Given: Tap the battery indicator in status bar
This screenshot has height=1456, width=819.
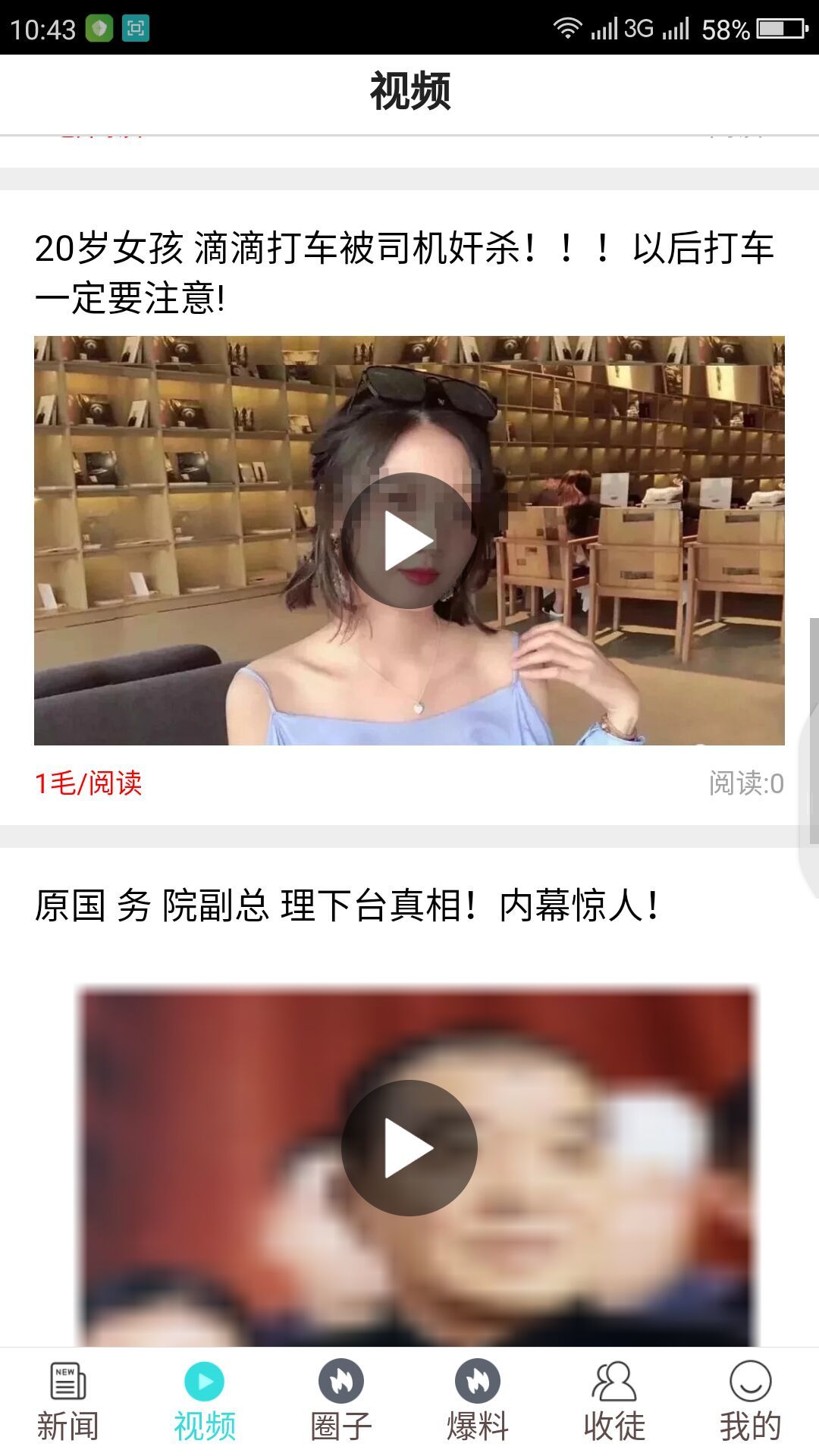Looking at the screenshot, I should (x=781, y=27).
